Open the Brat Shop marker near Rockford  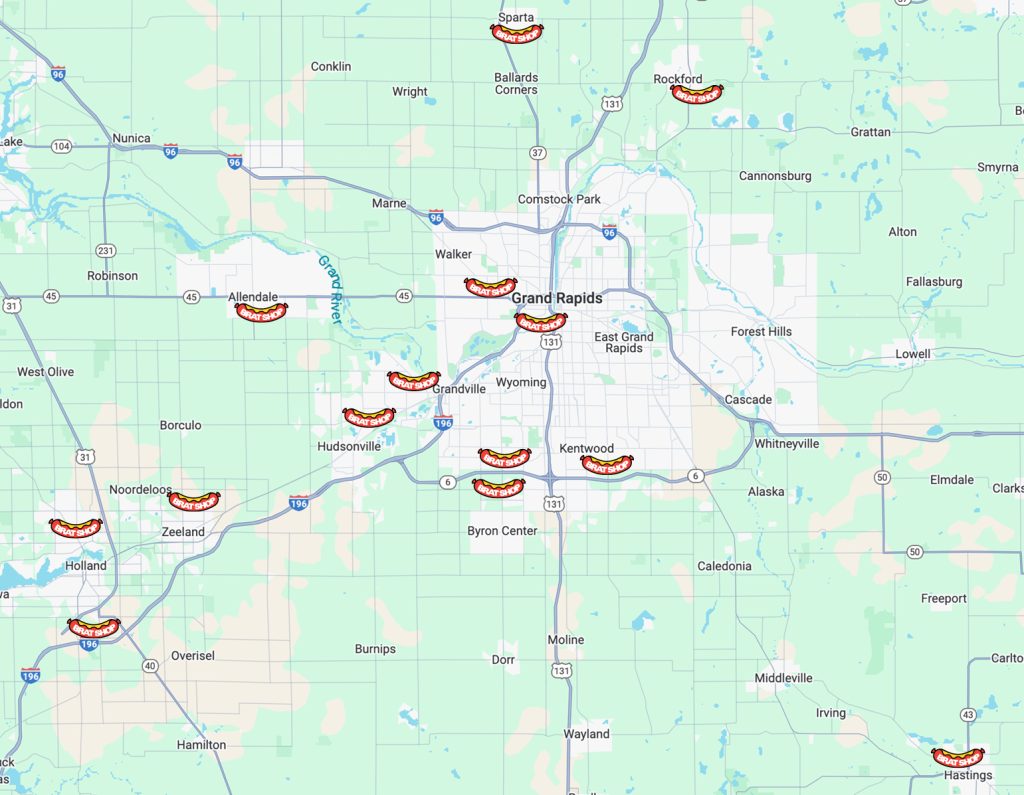(696, 94)
